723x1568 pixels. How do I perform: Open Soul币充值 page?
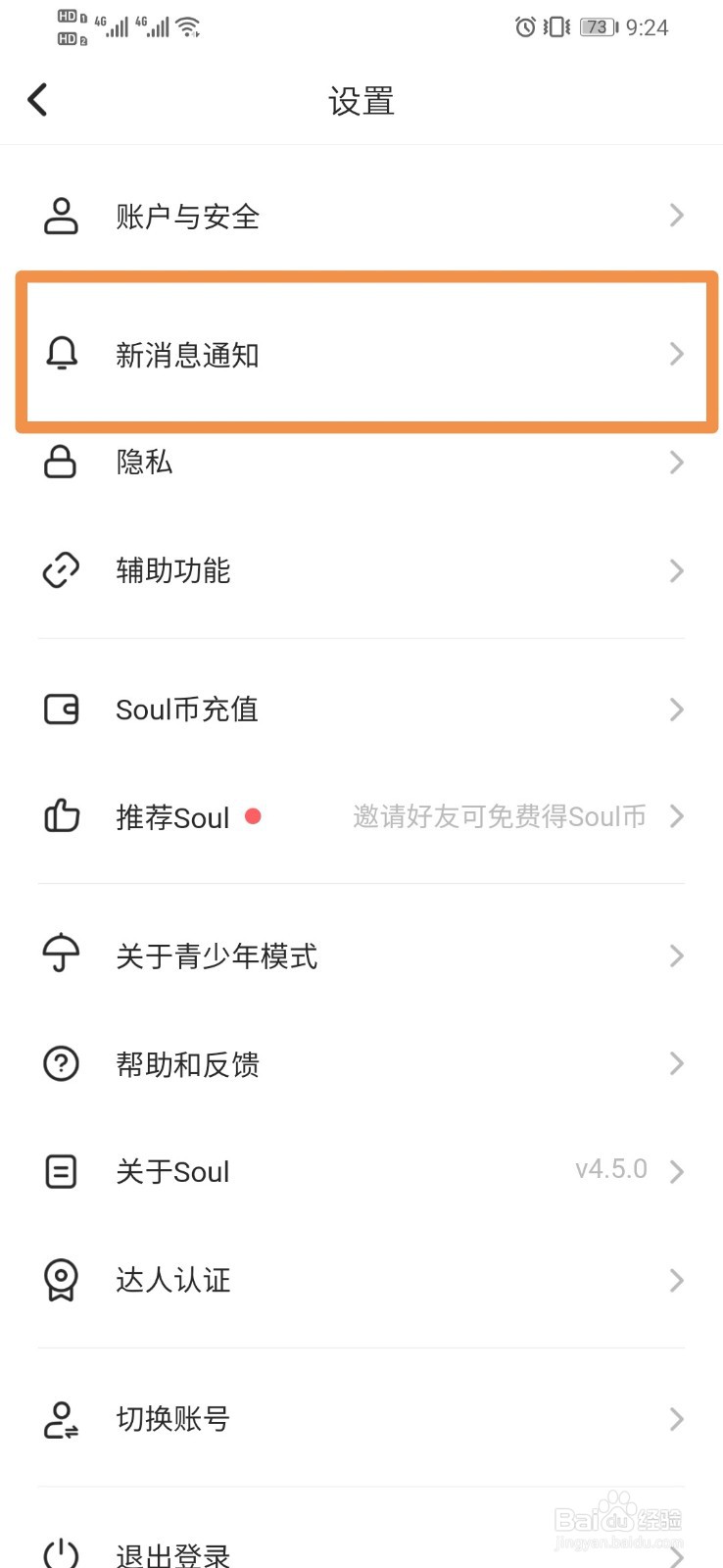[x=361, y=710]
